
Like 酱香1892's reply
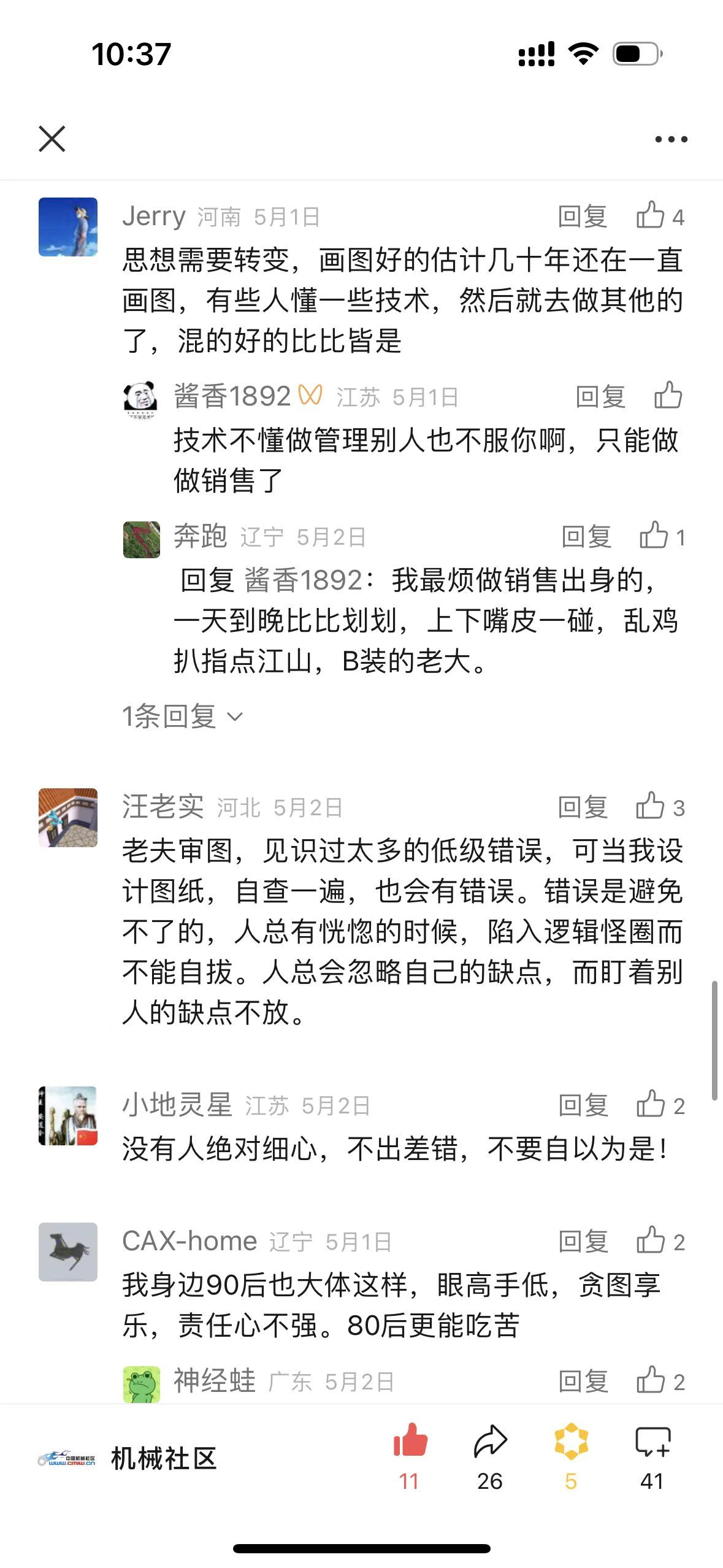pos(668,396)
